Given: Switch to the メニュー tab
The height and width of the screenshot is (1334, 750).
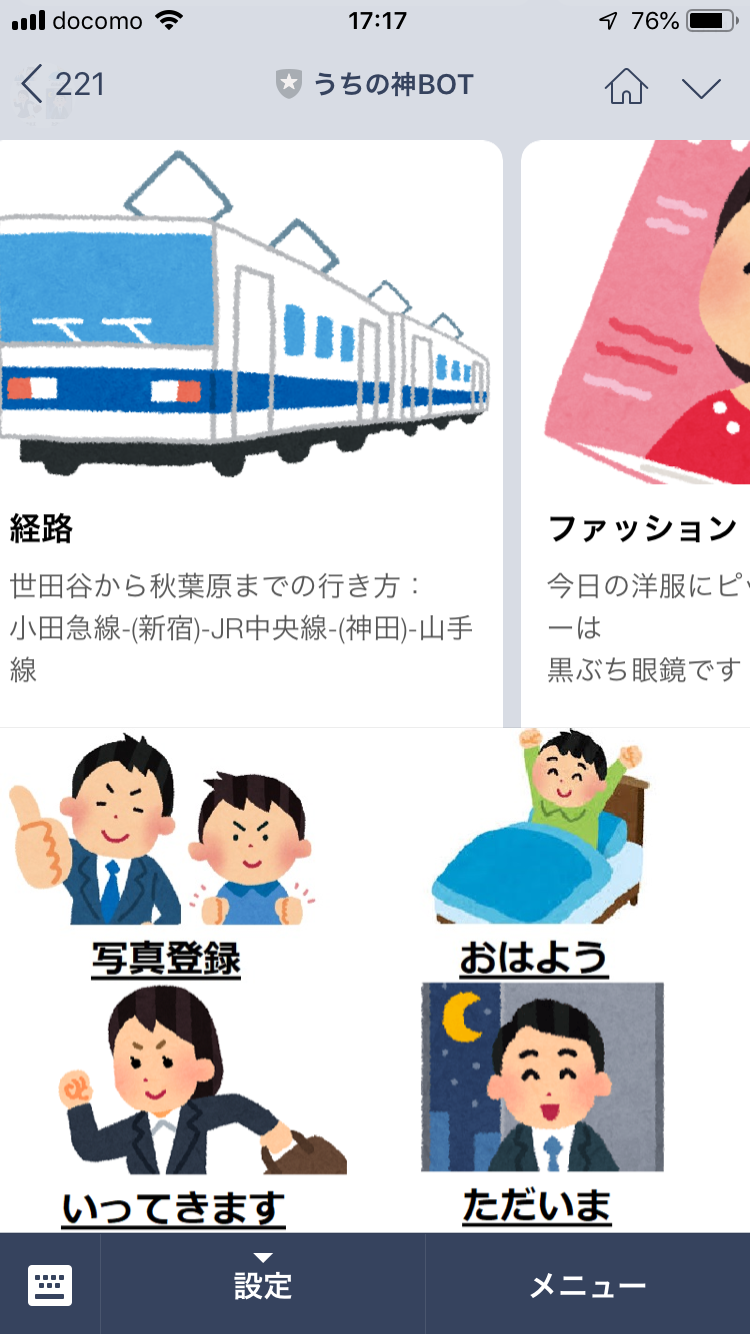Looking at the screenshot, I should (587, 1285).
